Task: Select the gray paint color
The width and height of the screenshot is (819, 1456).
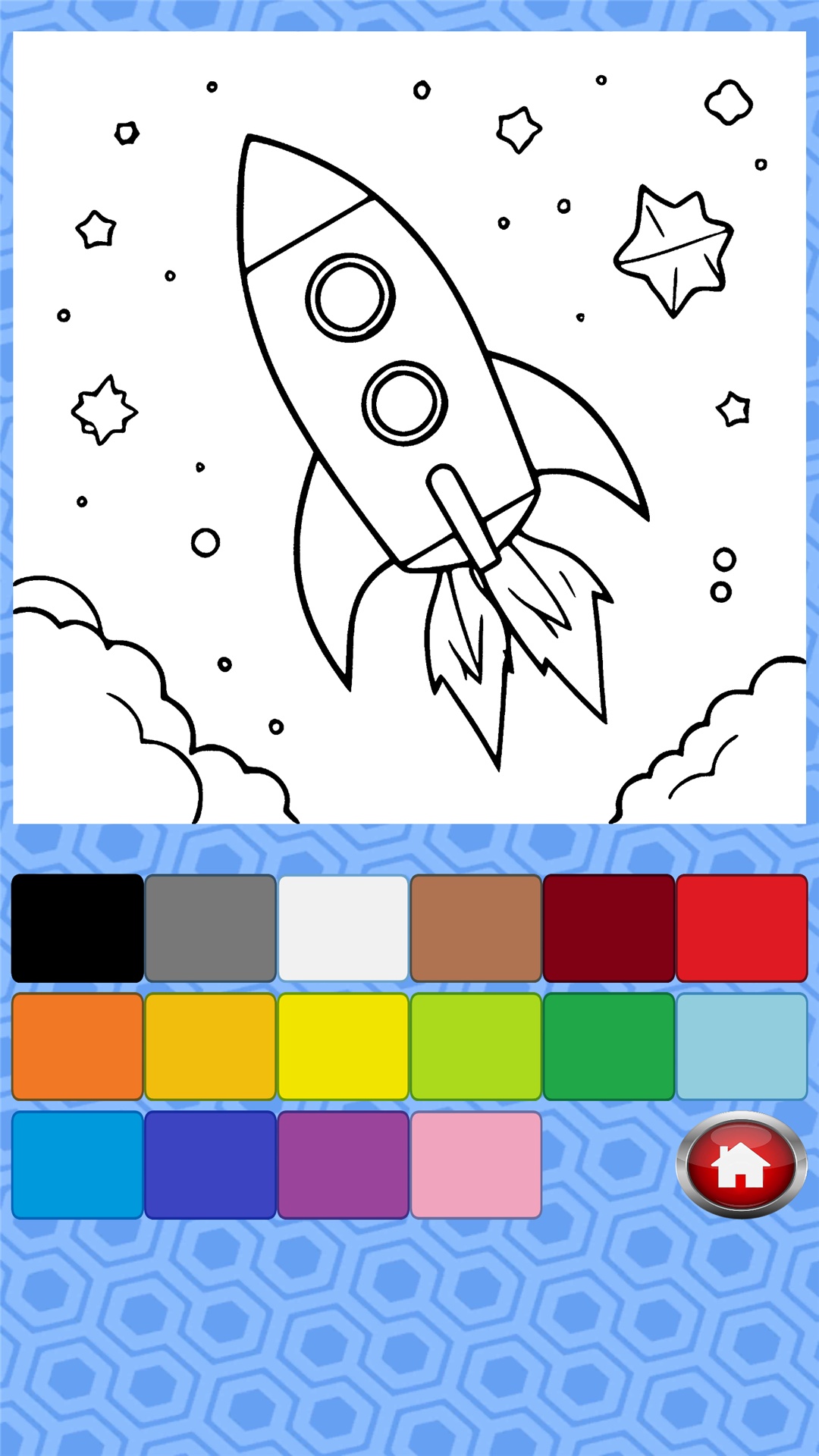Action: (x=211, y=927)
